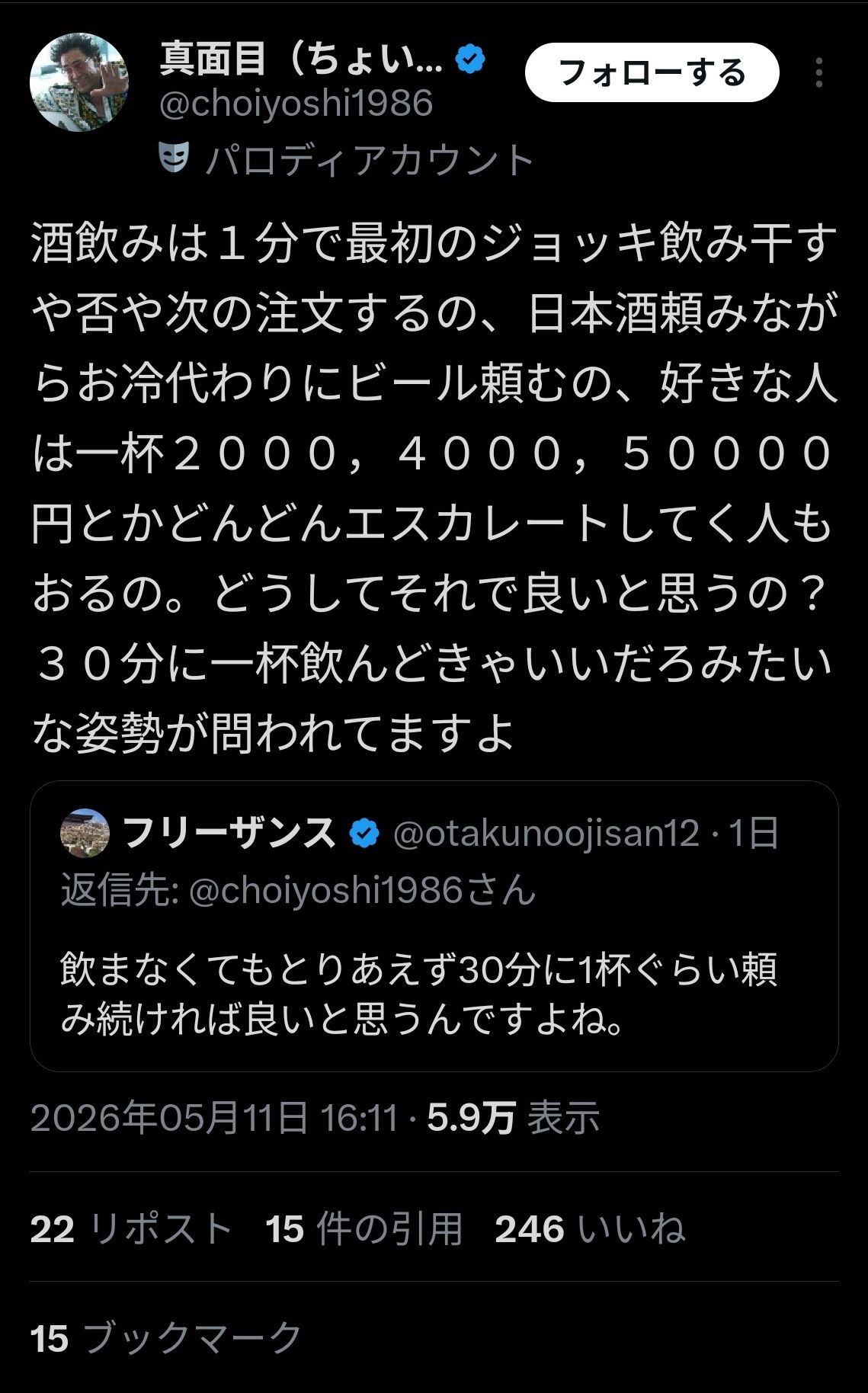
Task: Open the three-dot overflow menu
Action: tap(819, 73)
